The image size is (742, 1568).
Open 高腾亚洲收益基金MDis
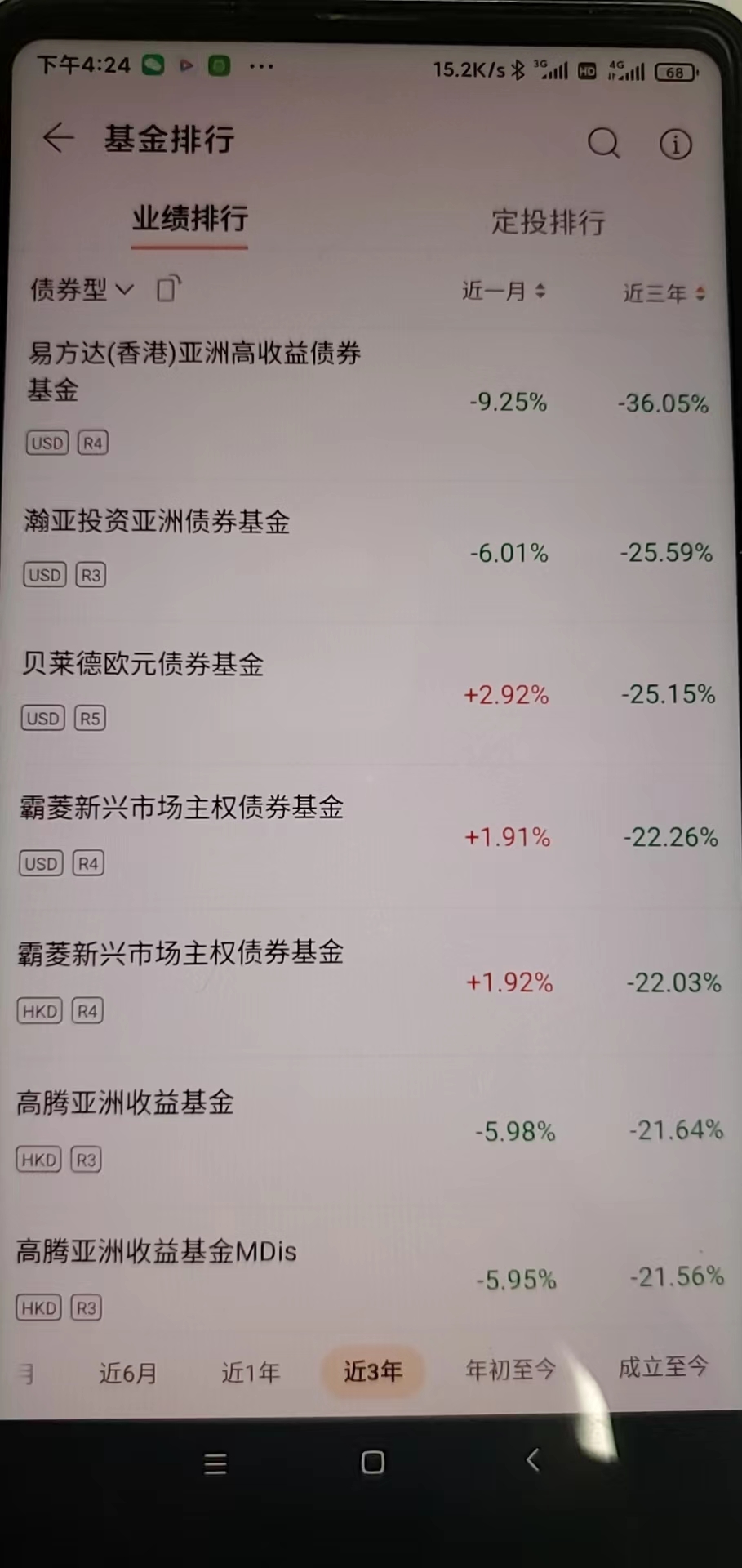pos(157,1251)
